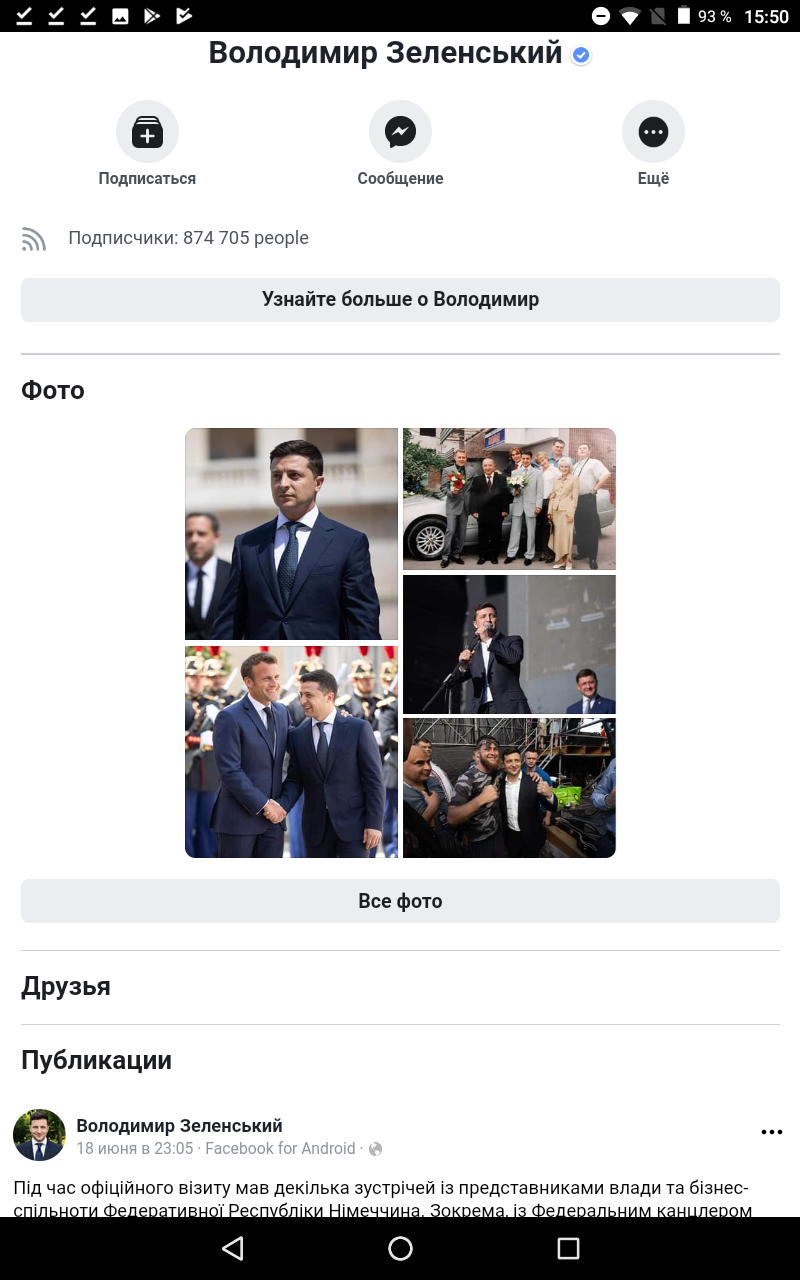This screenshot has width=800, height=1280.
Task: Open the backstage crew group photo
Action: (509, 787)
